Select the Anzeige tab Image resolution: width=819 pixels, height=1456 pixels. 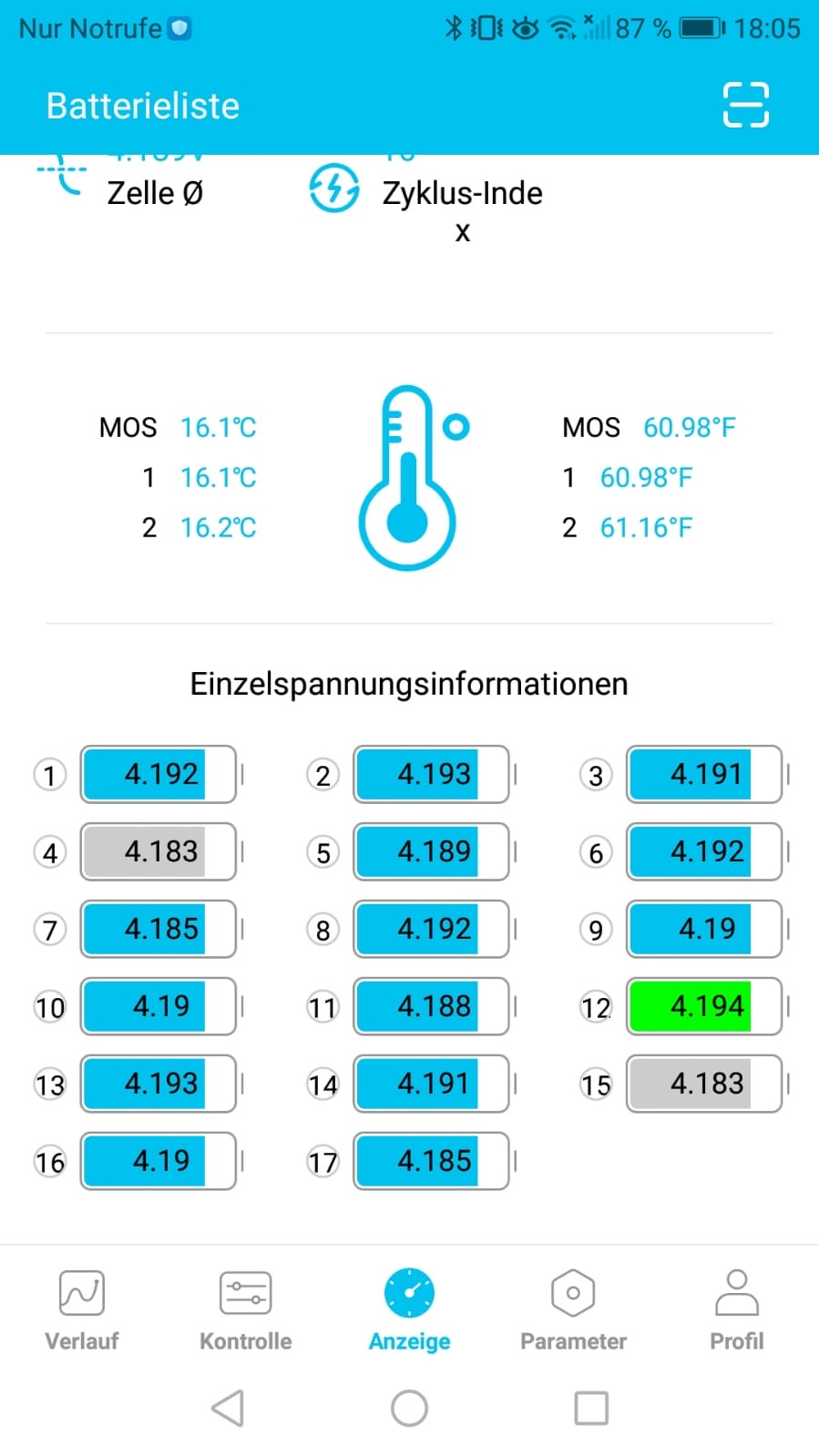(409, 1309)
